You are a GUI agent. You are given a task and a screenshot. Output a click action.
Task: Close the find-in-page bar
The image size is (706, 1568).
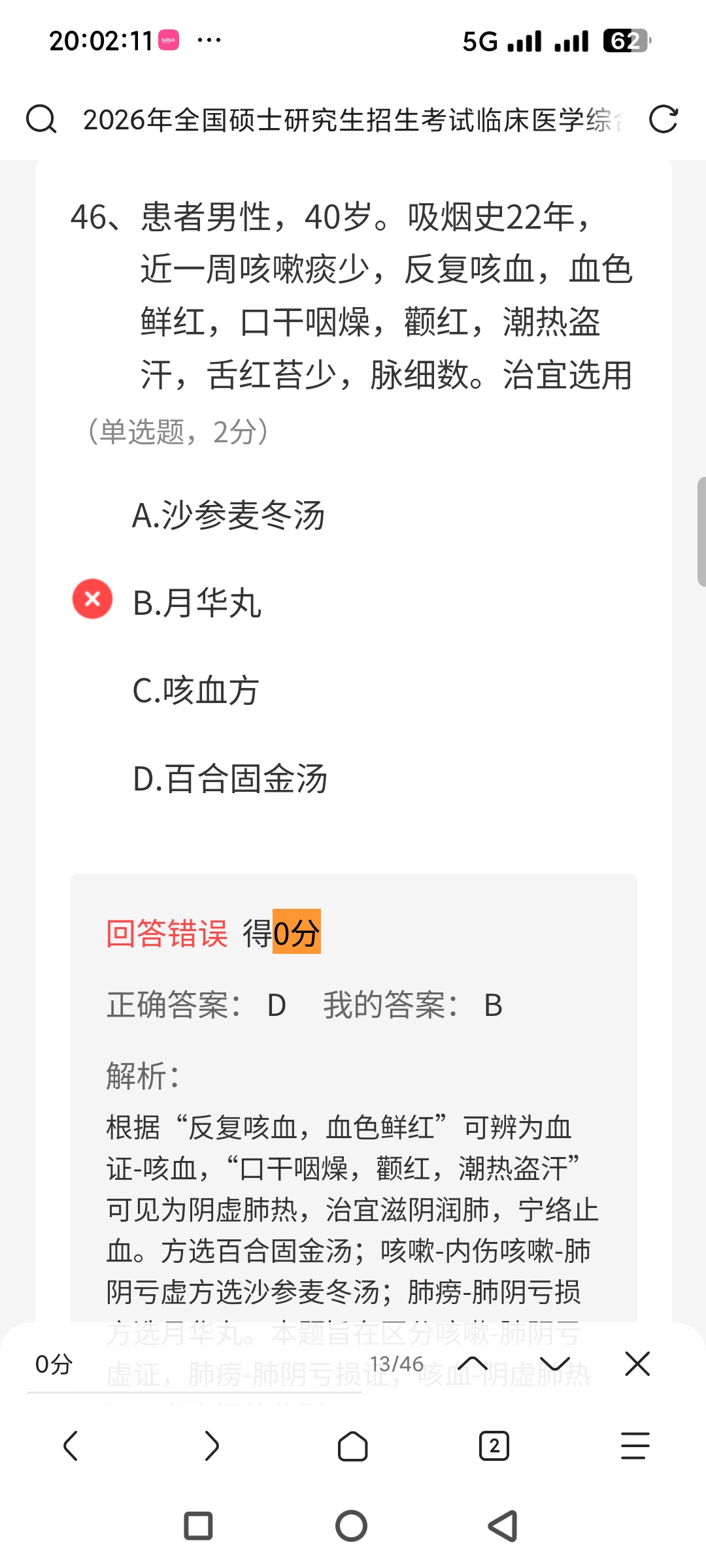[637, 1364]
